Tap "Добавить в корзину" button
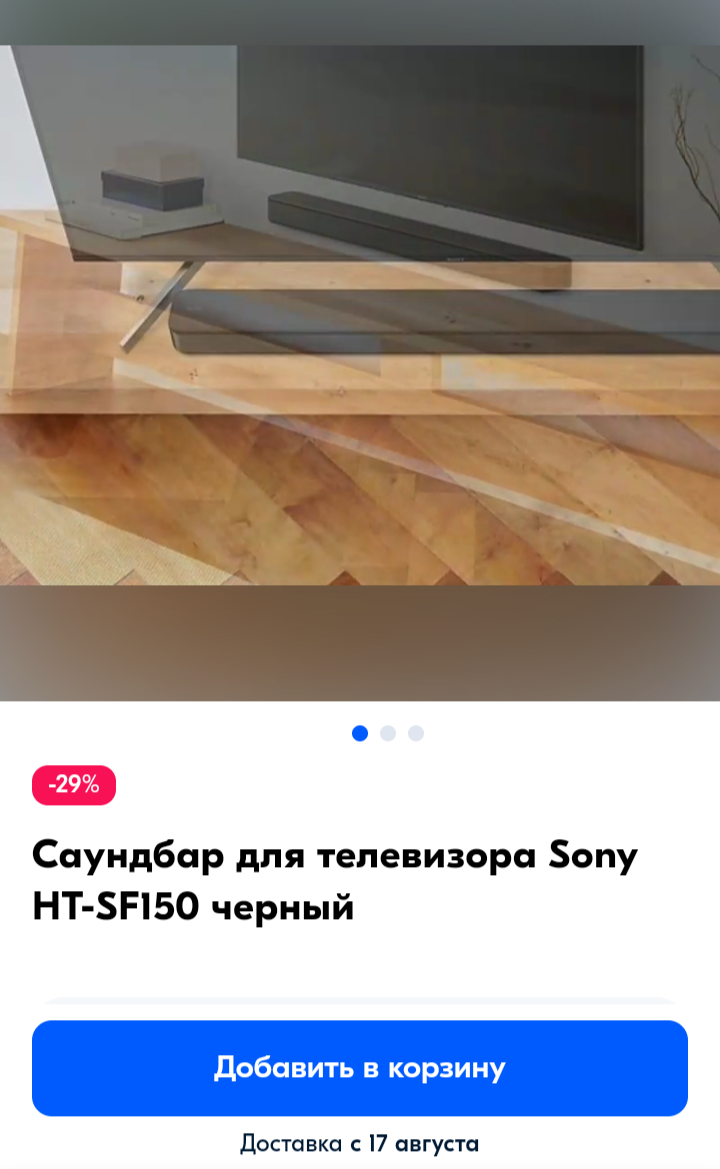 (x=359, y=1068)
